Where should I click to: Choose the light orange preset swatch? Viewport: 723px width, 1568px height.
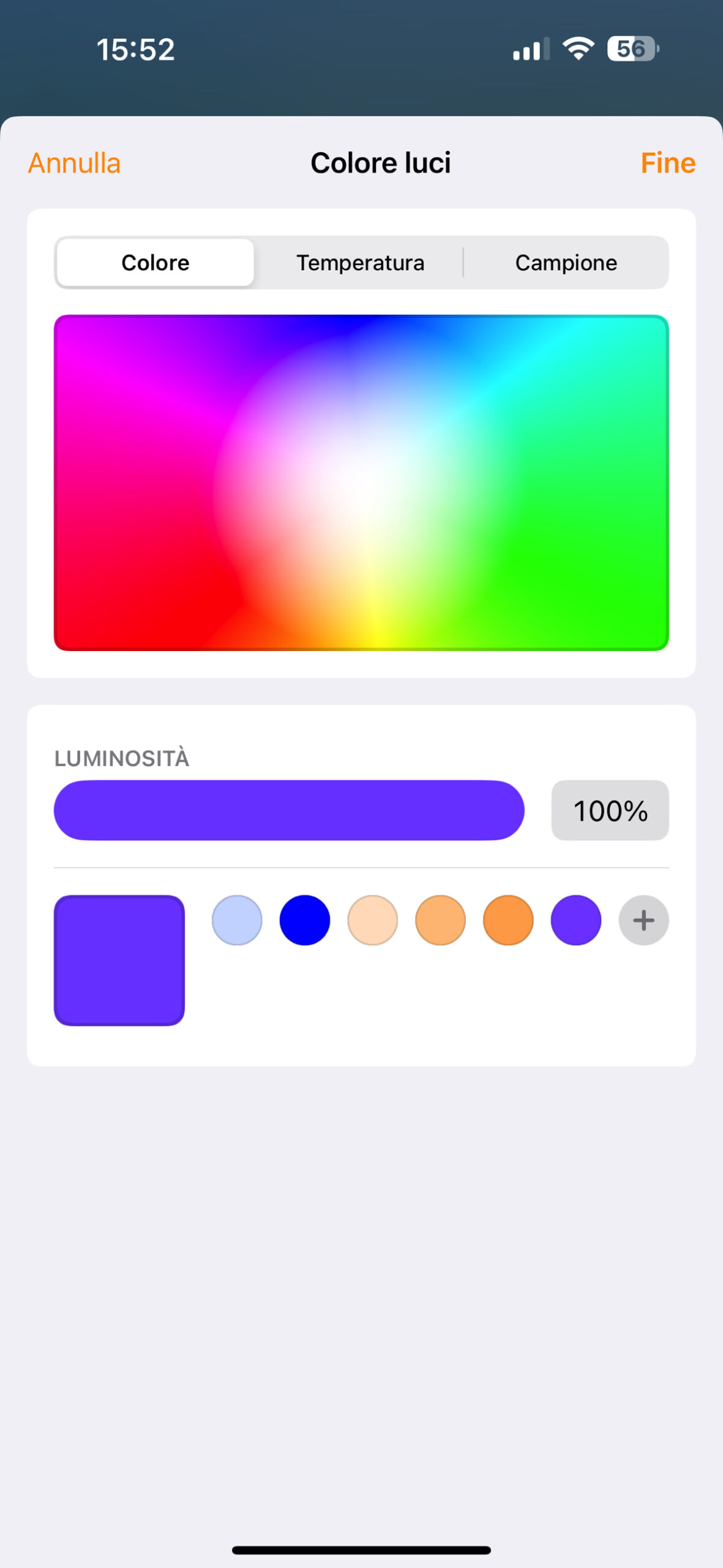click(x=440, y=920)
